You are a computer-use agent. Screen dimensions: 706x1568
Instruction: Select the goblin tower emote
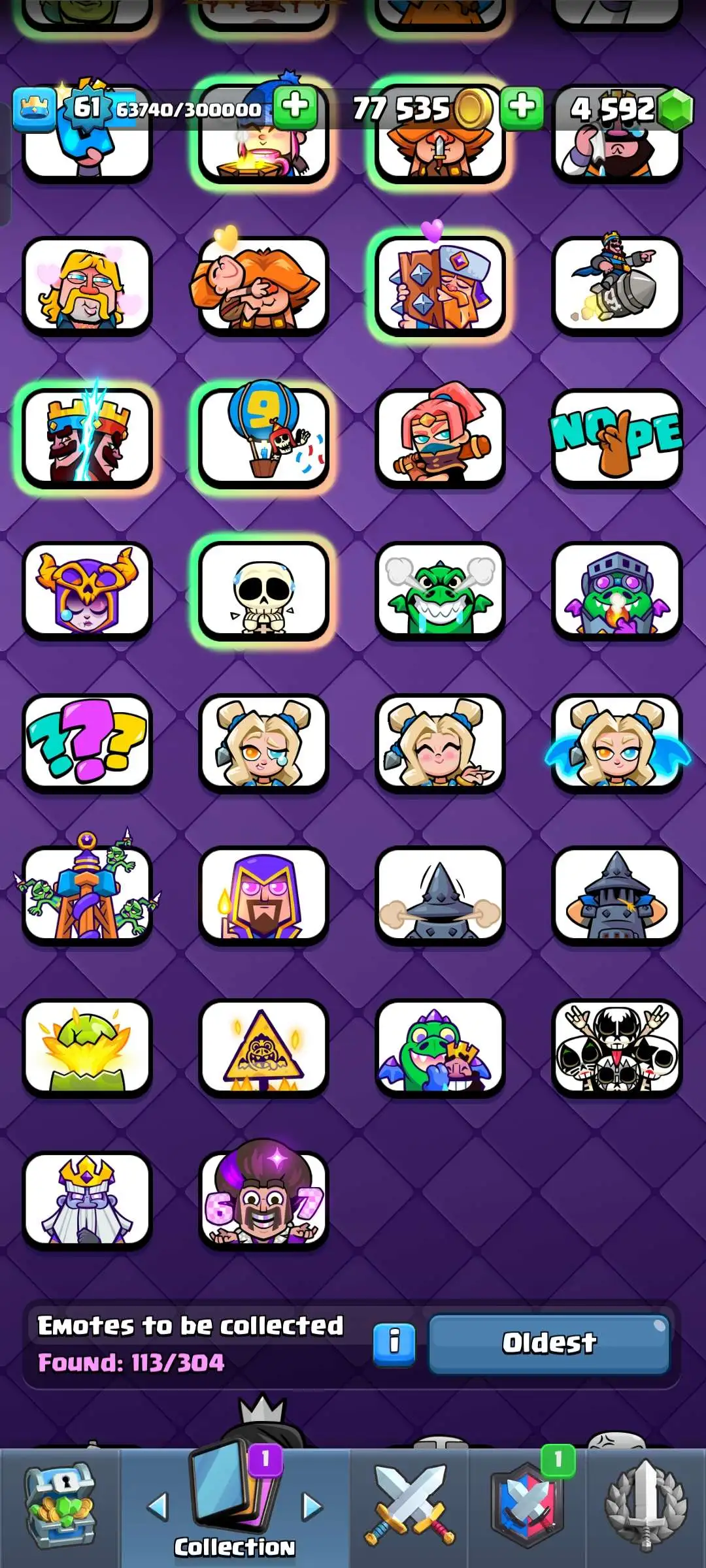pyautogui.click(x=87, y=895)
